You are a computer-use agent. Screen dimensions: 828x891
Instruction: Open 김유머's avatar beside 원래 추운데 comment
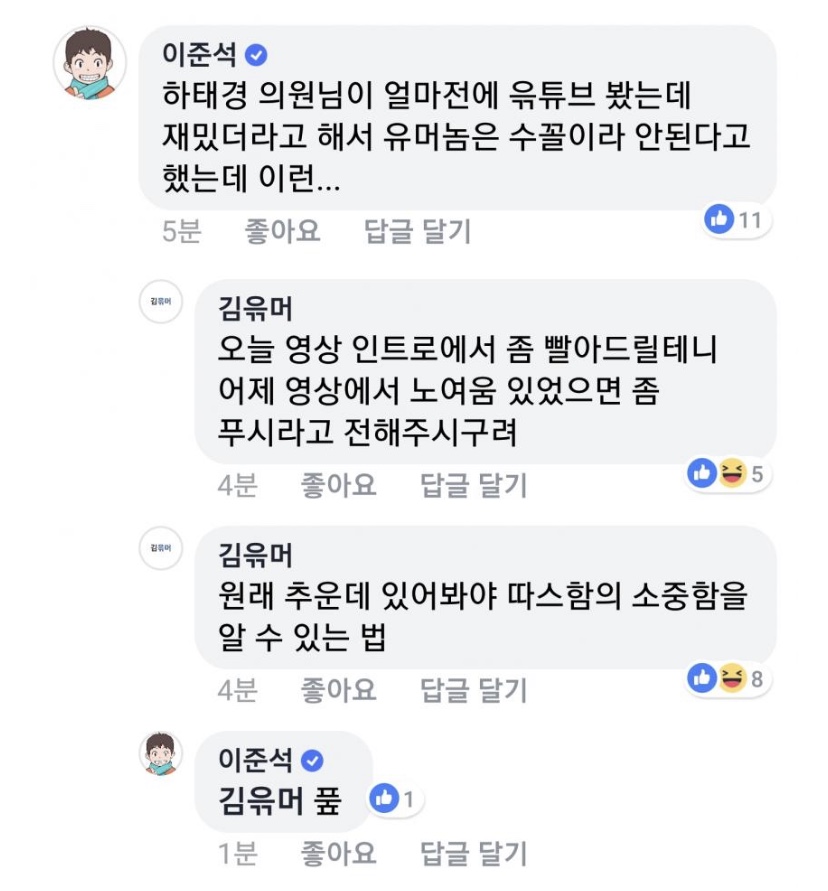[x=160, y=546]
